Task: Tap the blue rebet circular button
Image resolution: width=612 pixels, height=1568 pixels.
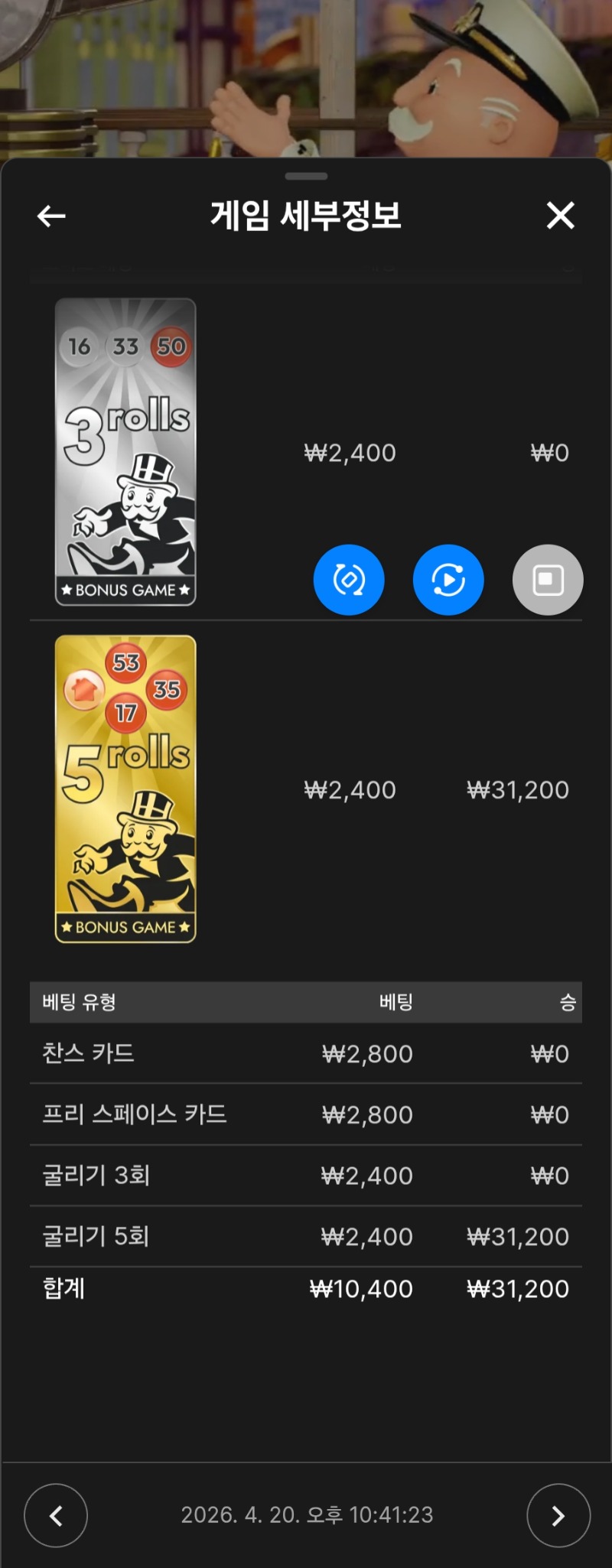Action: pyautogui.click(x=349, y=580)
